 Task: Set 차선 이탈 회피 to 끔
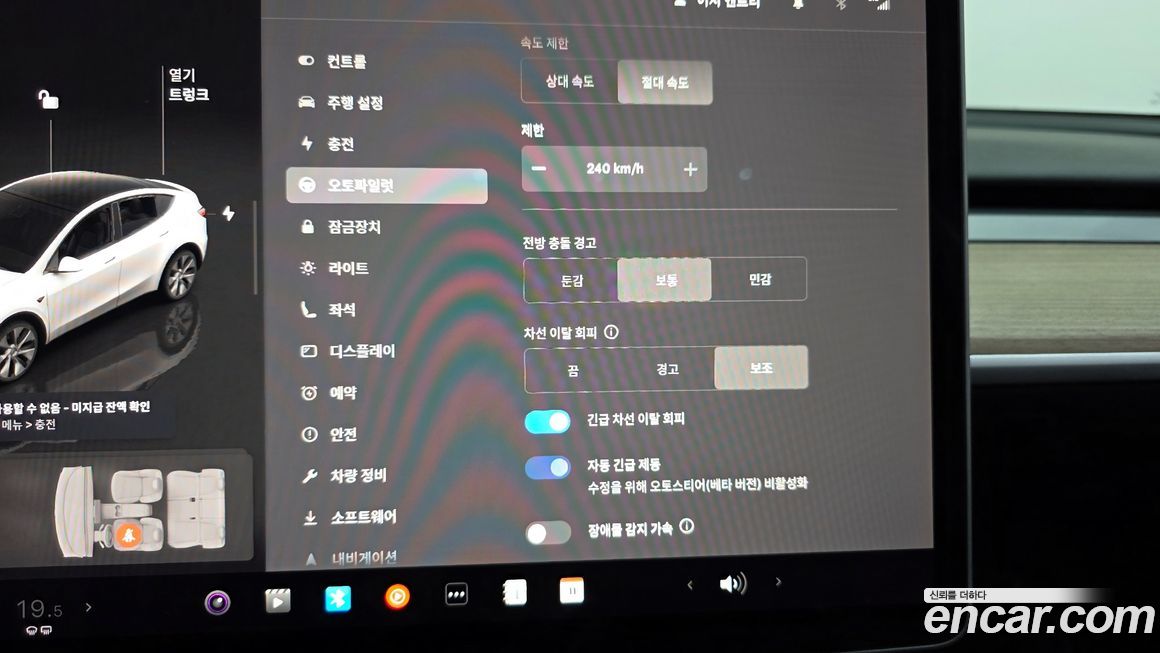(572, 369)
